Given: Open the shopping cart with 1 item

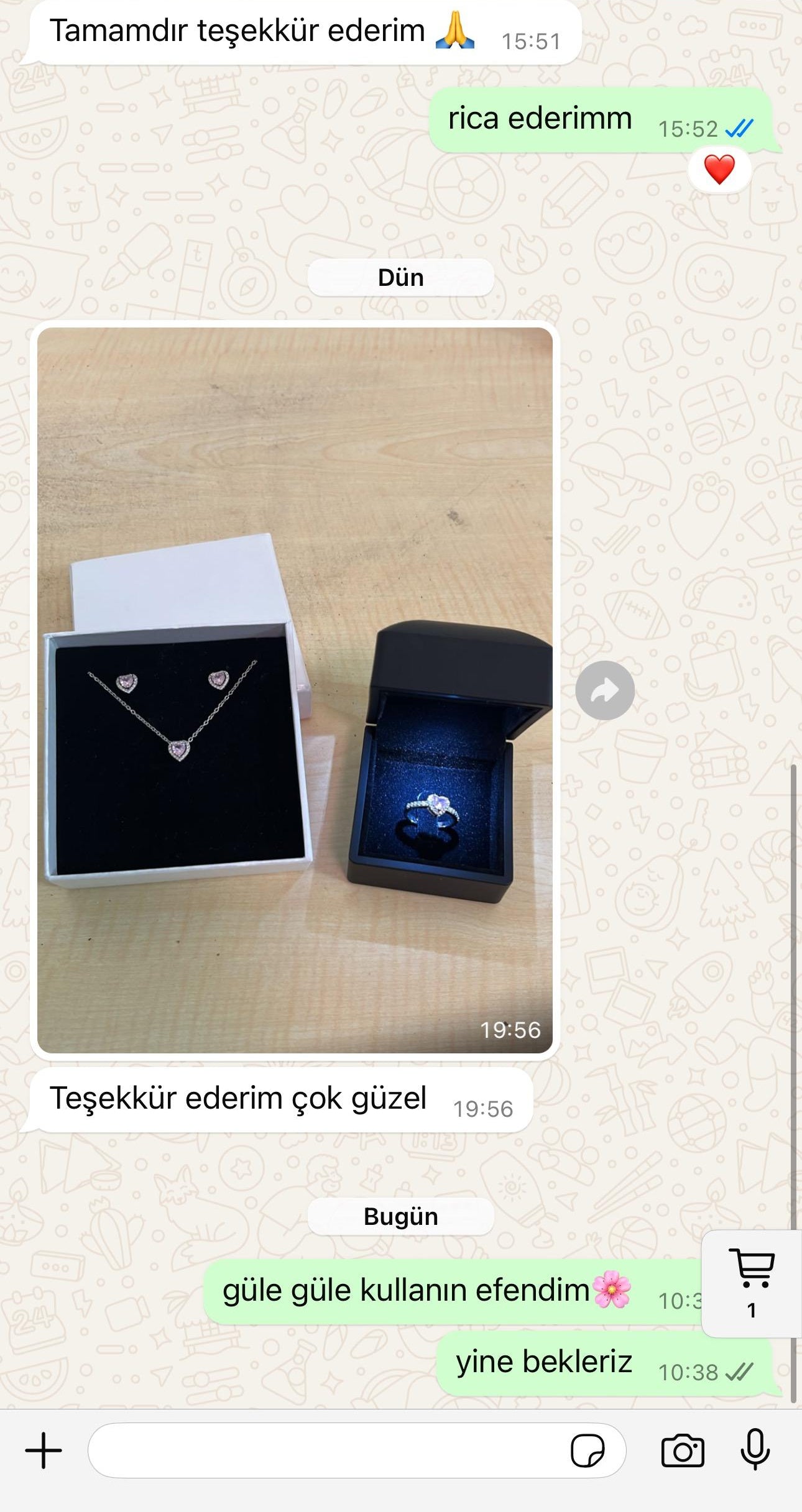Looking at the screenshot, I should coord(752,1283).
